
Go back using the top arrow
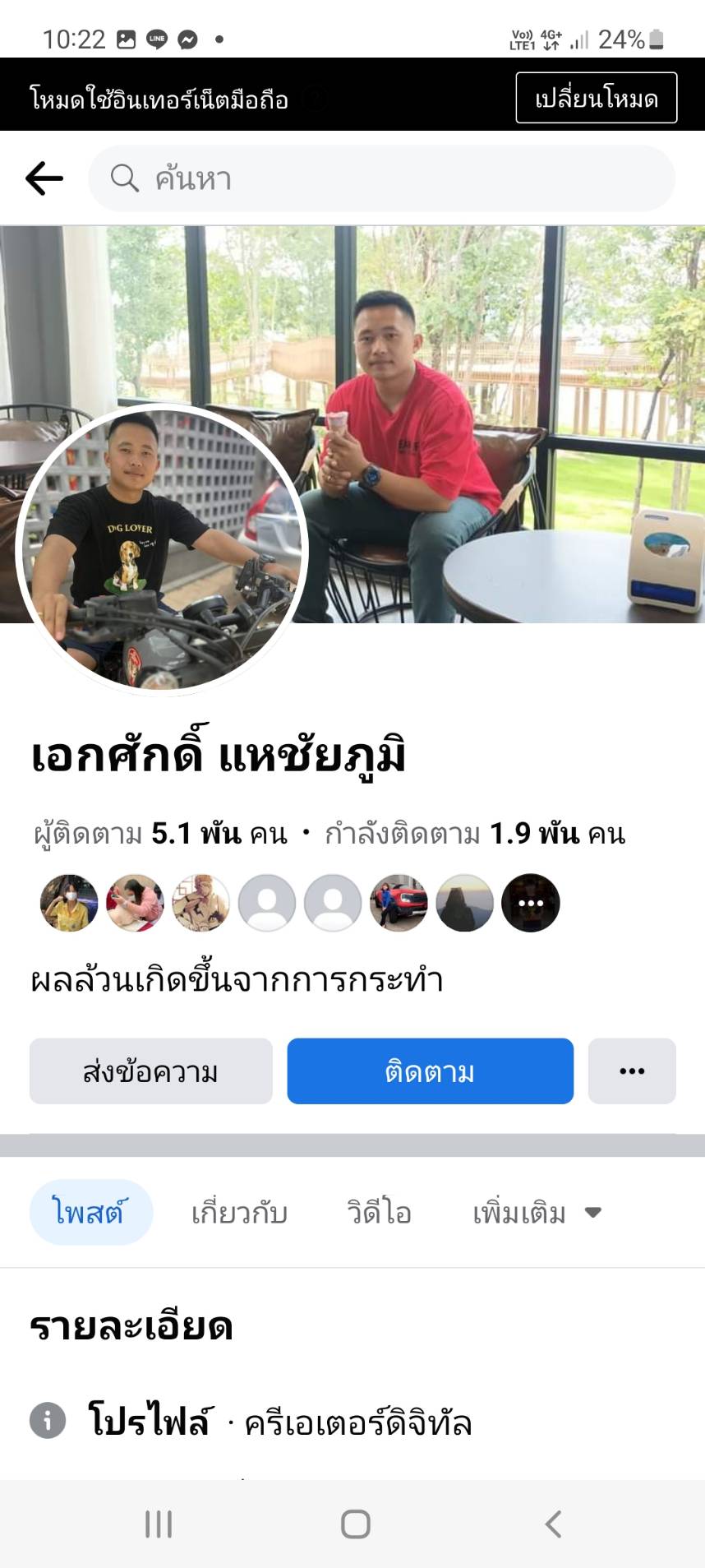point(44,178)
